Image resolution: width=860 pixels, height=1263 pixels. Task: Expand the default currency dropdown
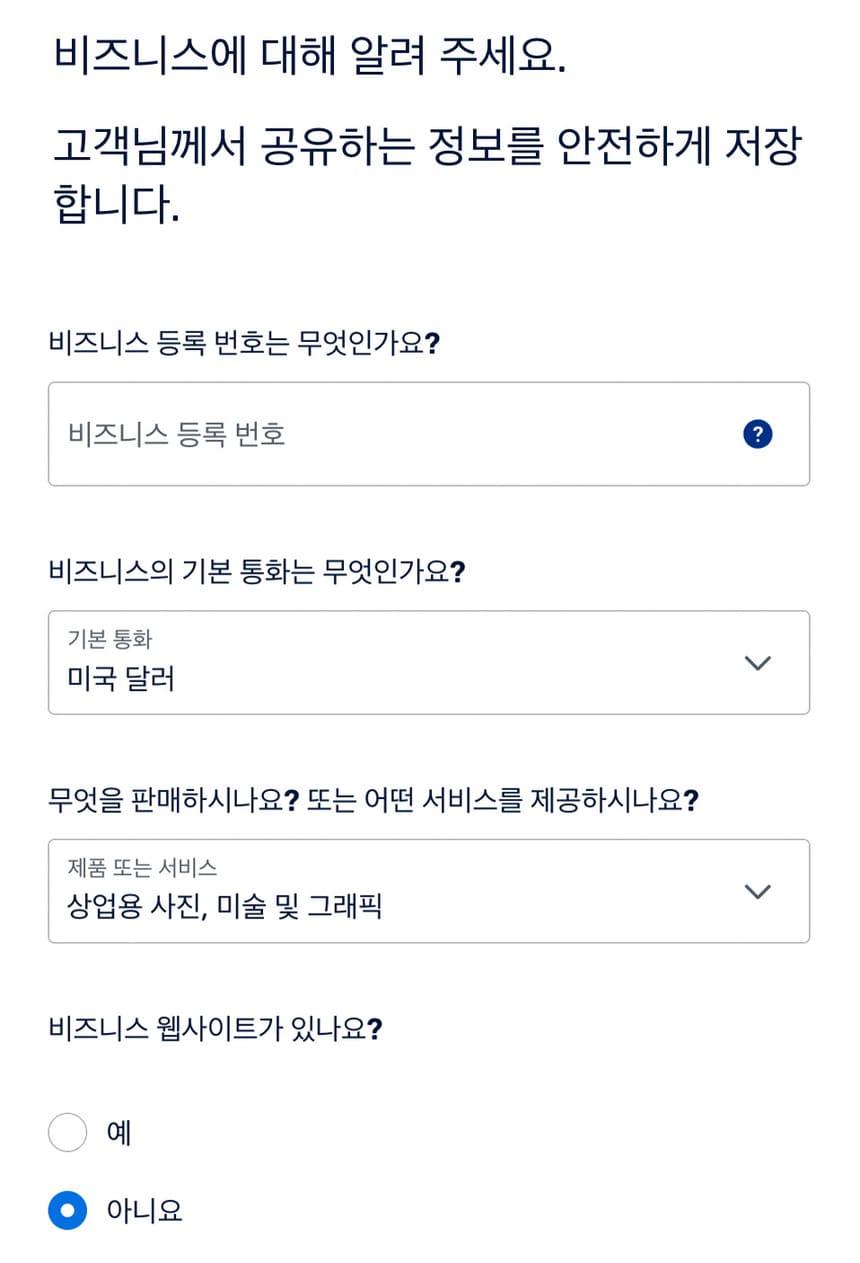point(430,662)
